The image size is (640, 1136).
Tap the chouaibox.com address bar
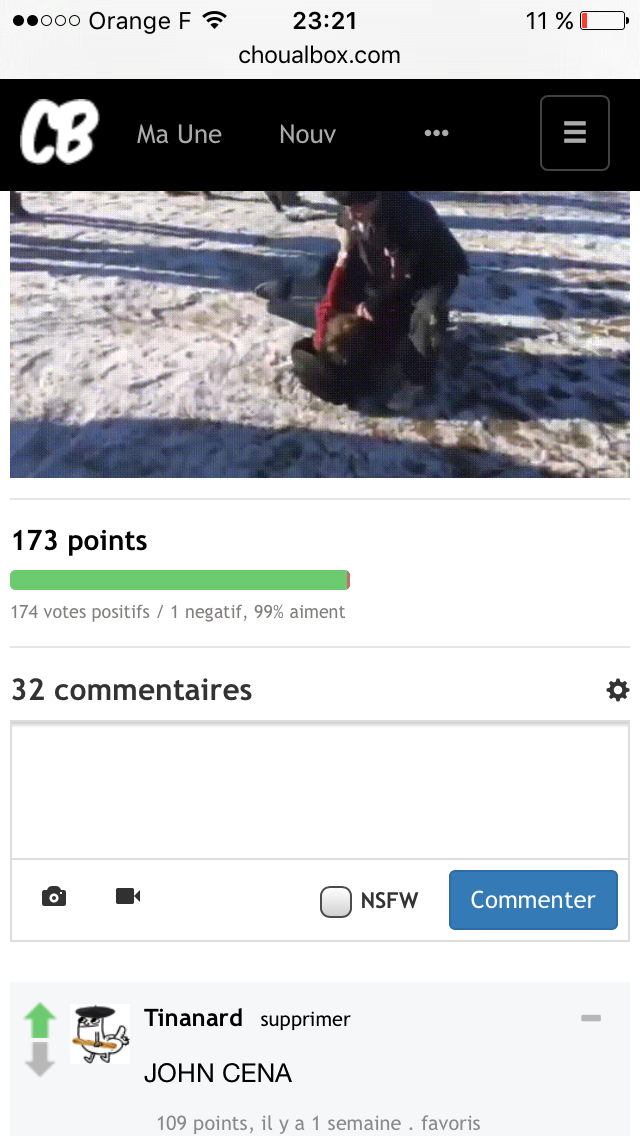[320, 55]
